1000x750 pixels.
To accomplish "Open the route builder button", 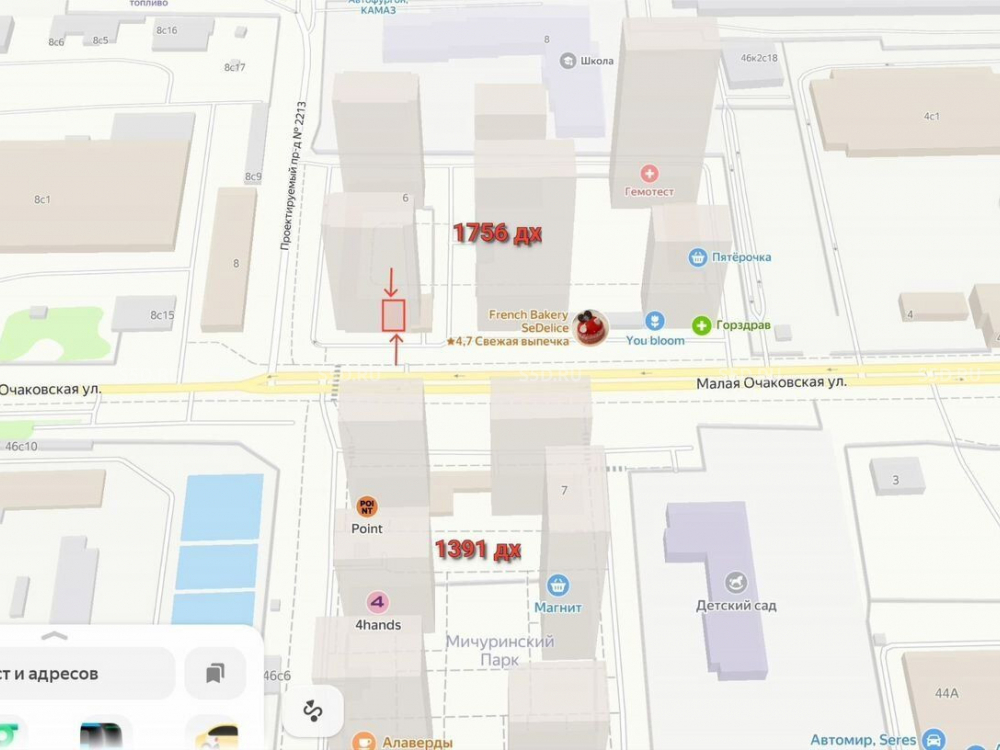I will click(313, 712).
